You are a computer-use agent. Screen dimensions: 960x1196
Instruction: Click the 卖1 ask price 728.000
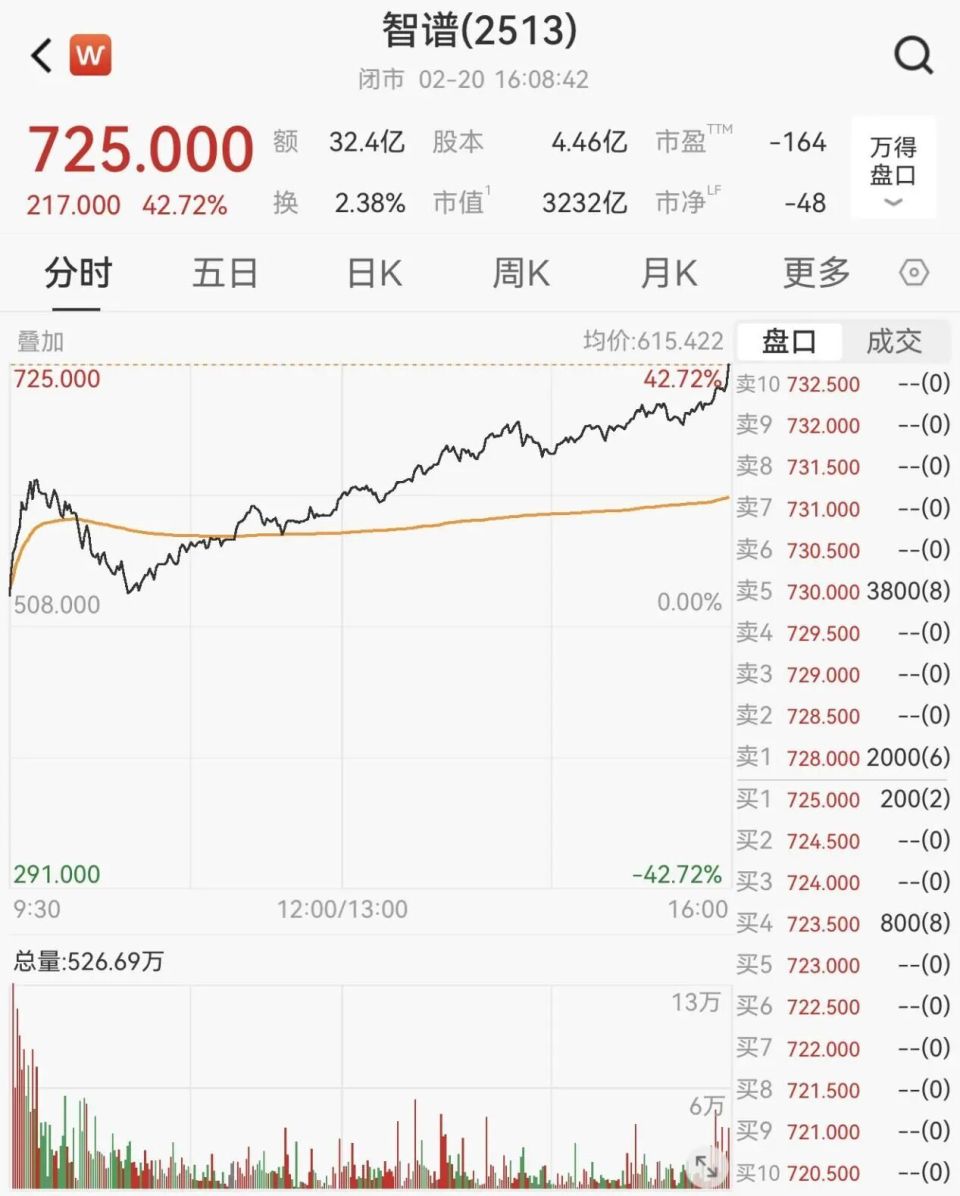tap(826, 758)
